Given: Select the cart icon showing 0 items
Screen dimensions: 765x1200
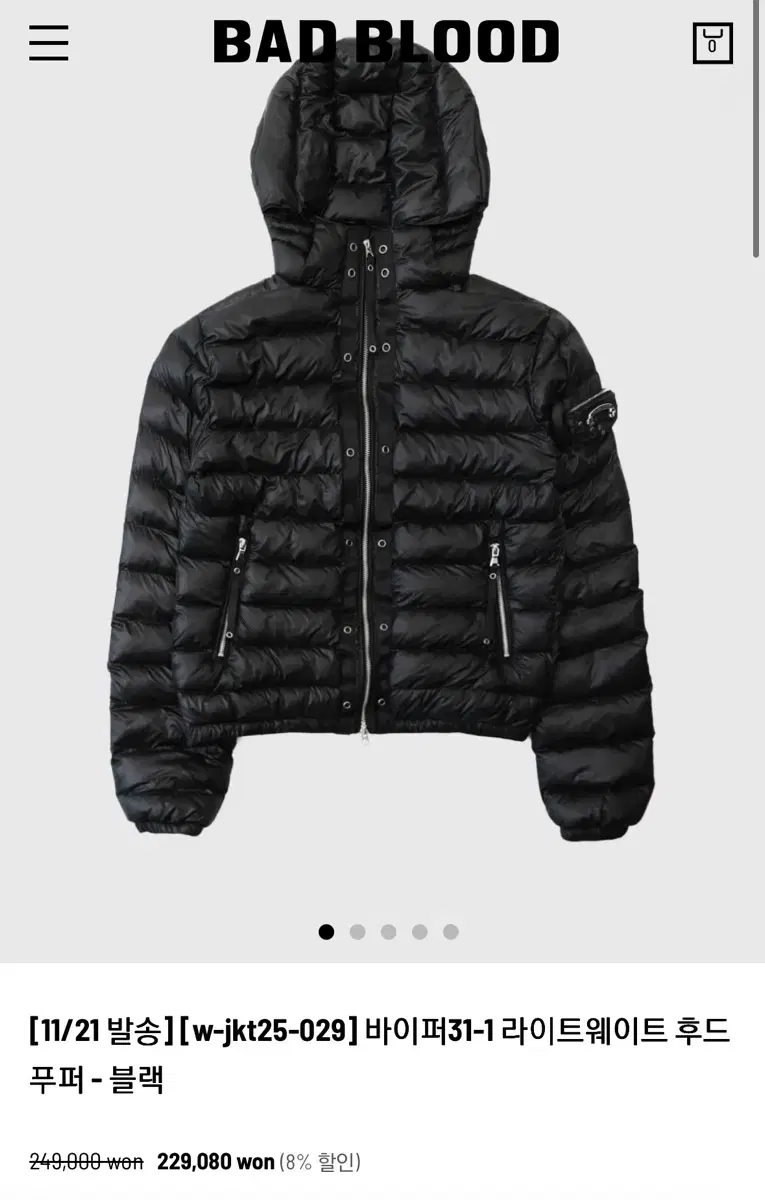Looking at the screenshot, I should tap(711, 45).
